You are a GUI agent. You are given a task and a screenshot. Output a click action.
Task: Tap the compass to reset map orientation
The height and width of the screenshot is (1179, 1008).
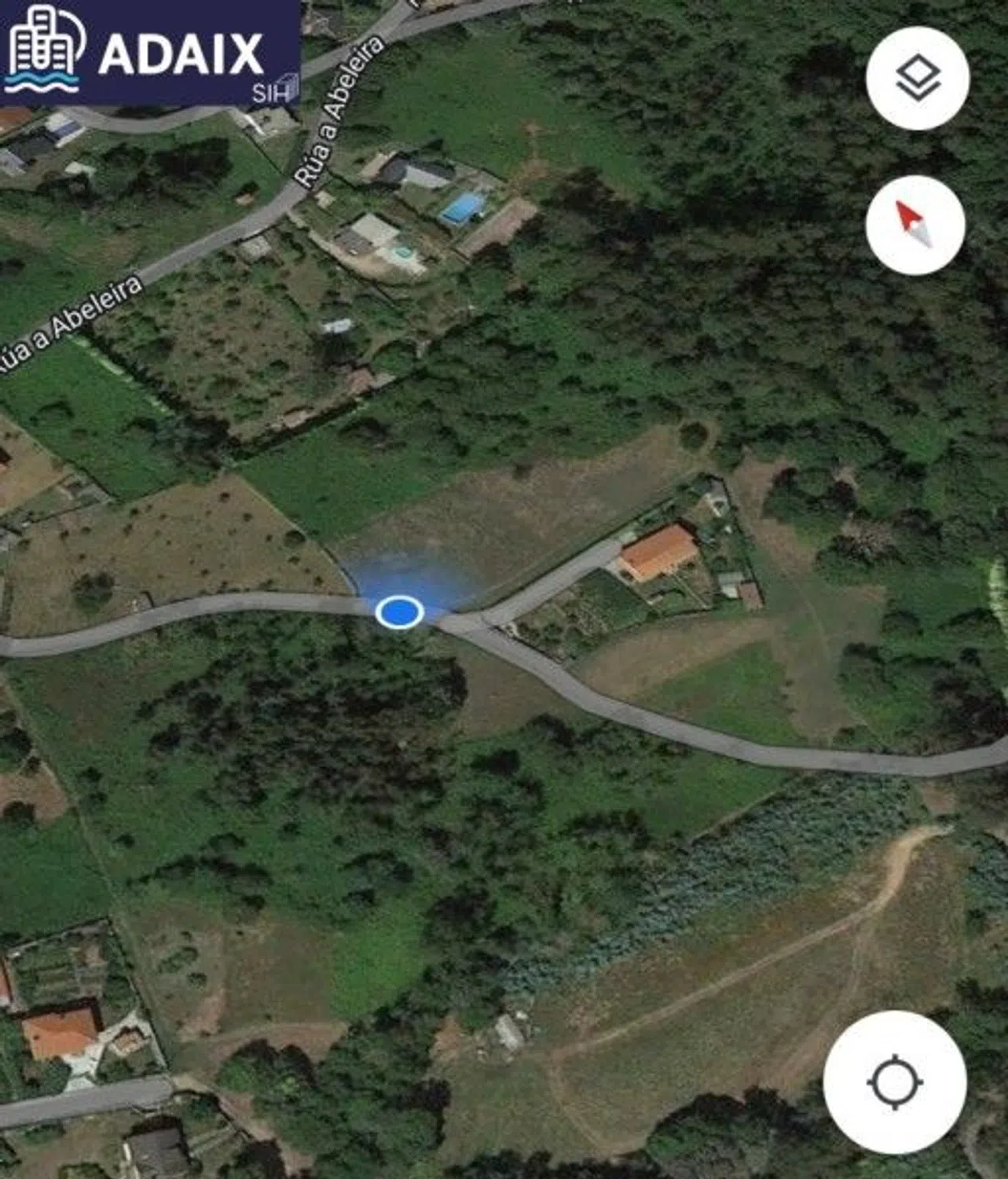pyautogui.click(x=915, y=225)
